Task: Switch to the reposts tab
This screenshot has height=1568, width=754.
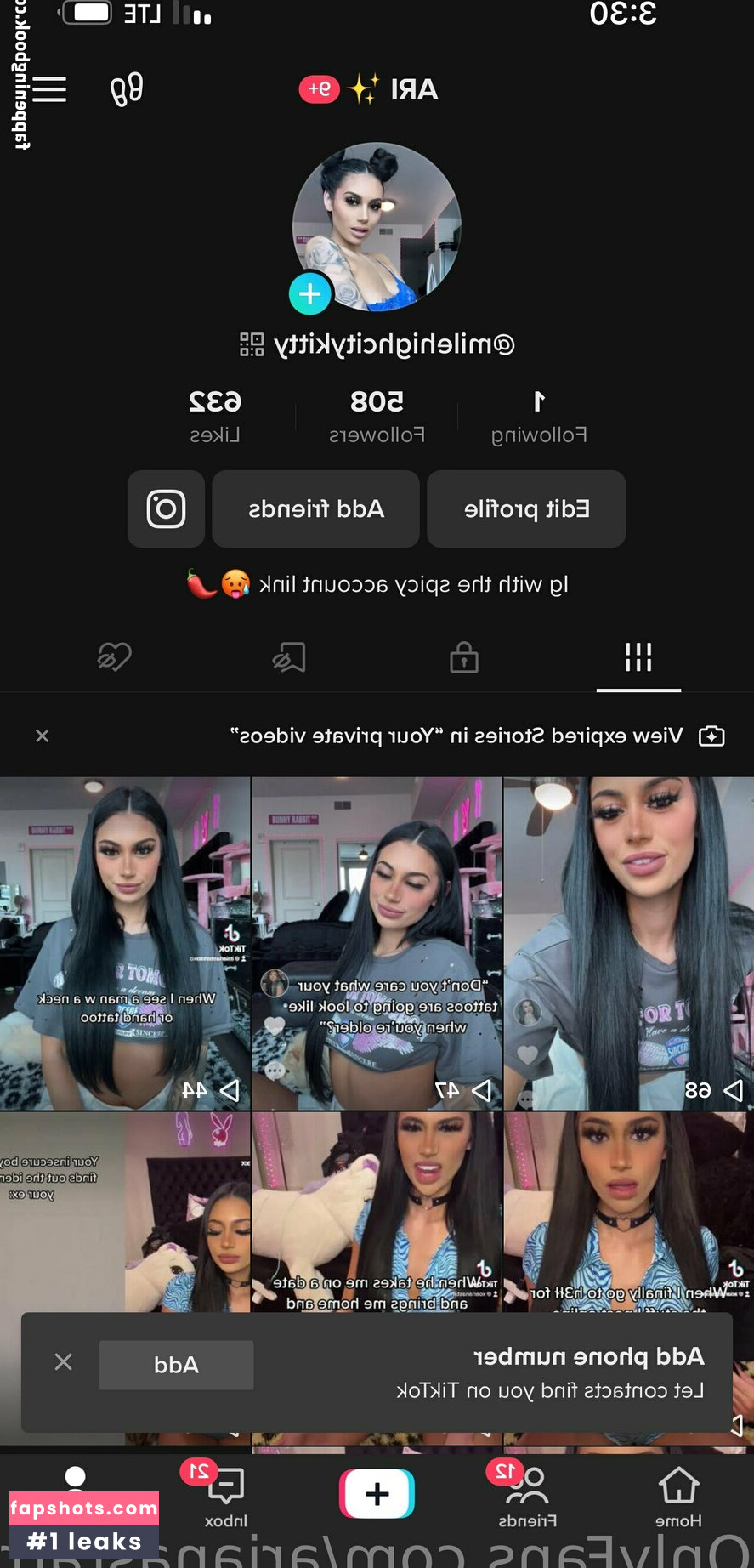Action: click(x=289, y=657)
